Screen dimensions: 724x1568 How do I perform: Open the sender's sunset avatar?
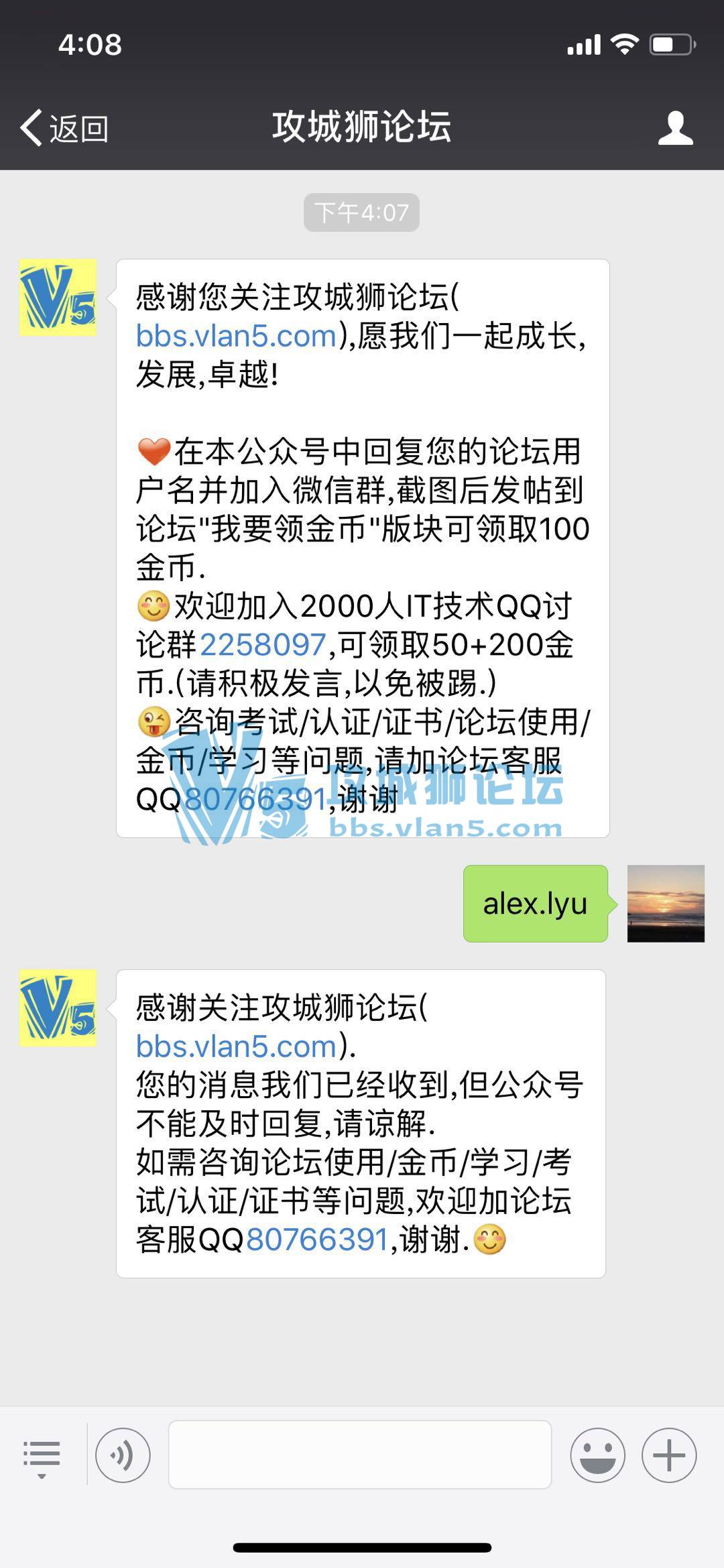[665, 903]
